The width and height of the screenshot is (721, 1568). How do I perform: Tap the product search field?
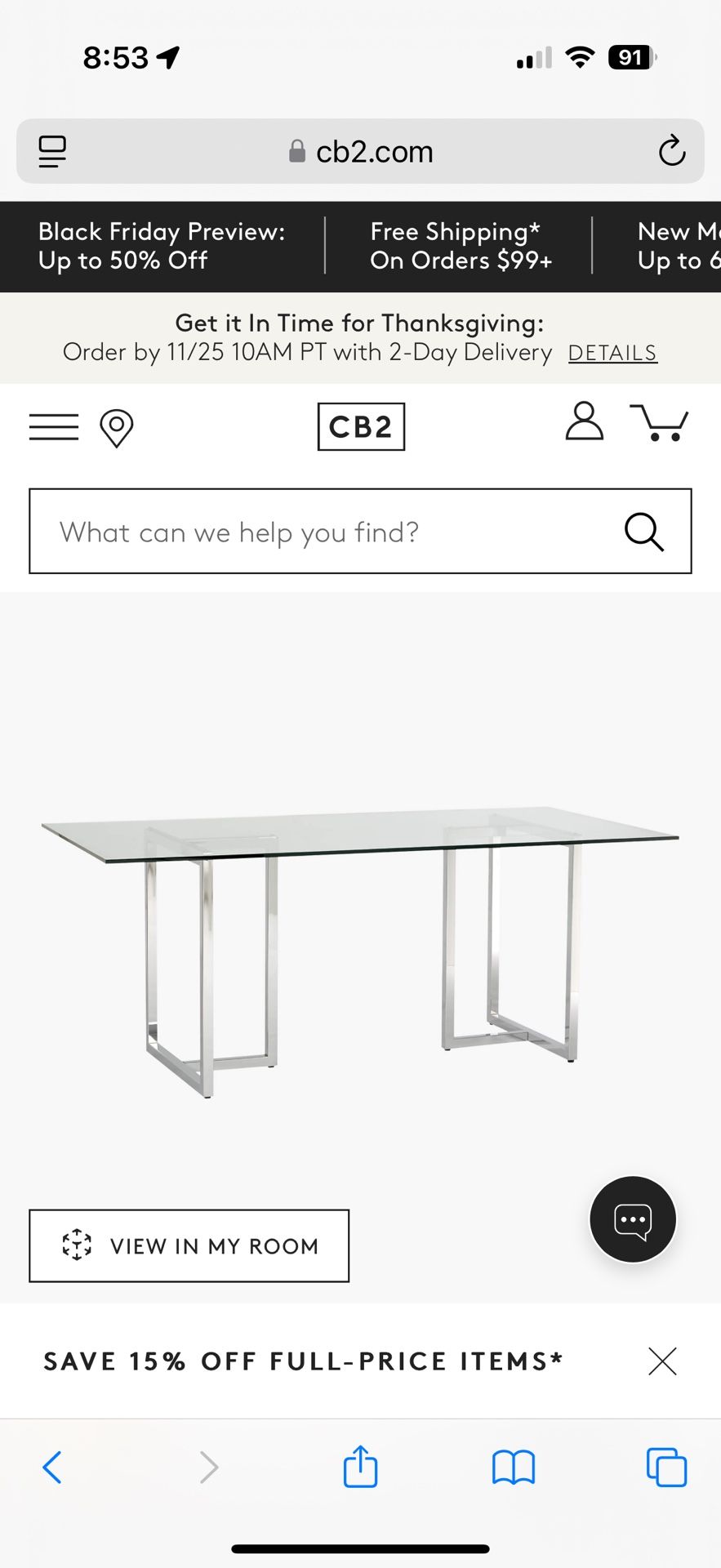click(327, 532)
